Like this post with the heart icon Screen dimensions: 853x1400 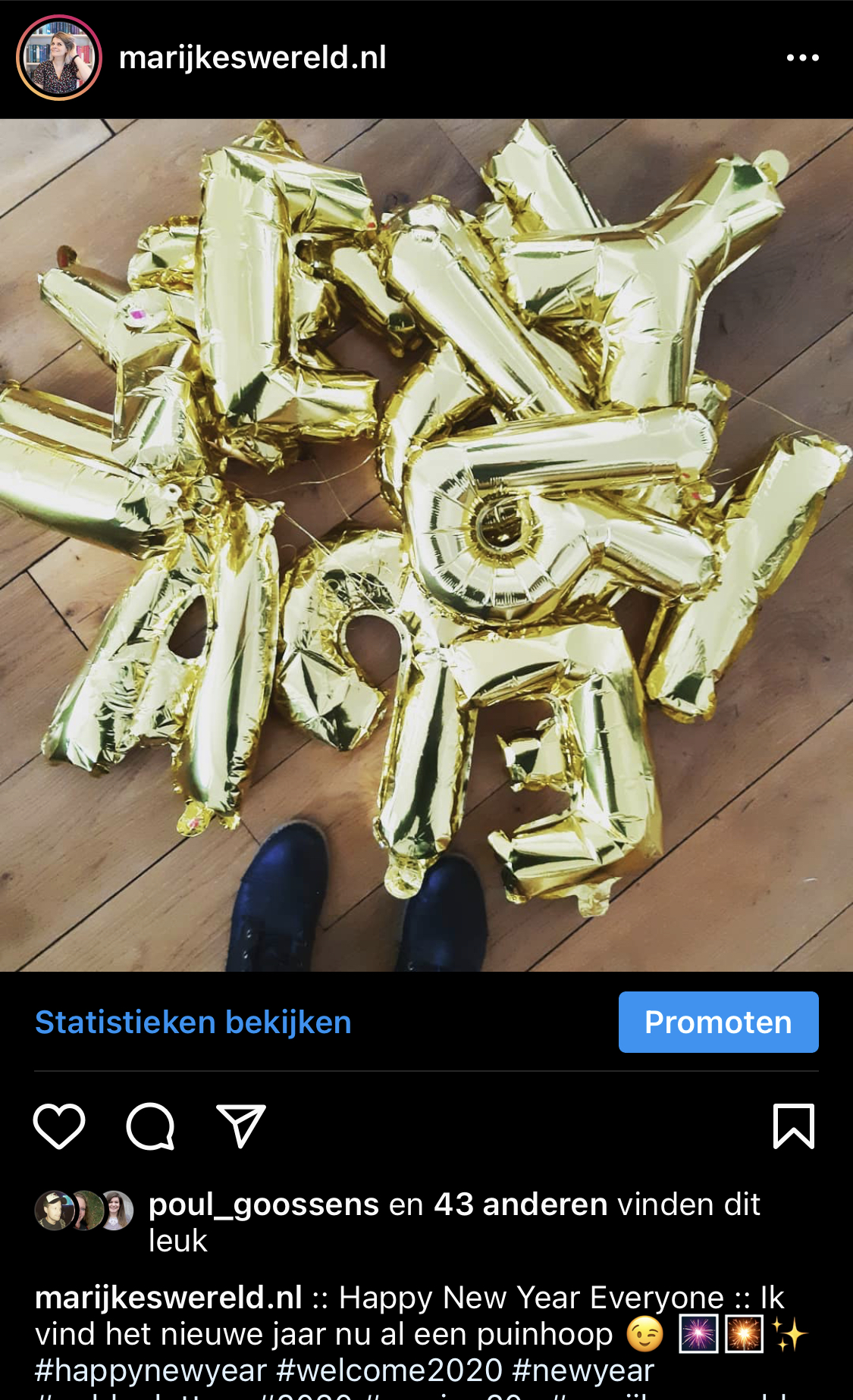click(x=59, y=1126)
